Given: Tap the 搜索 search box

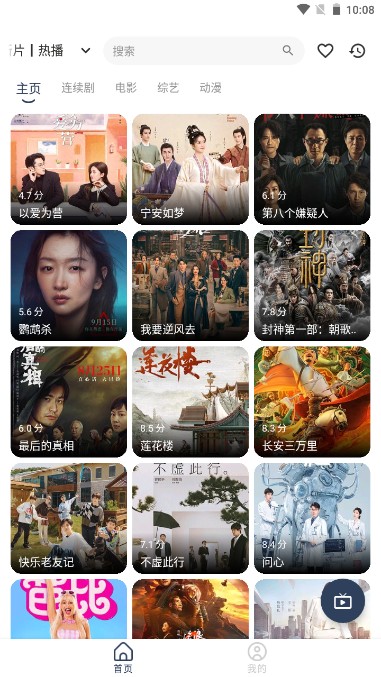Looking at the screenshot, I should point(204,51).
